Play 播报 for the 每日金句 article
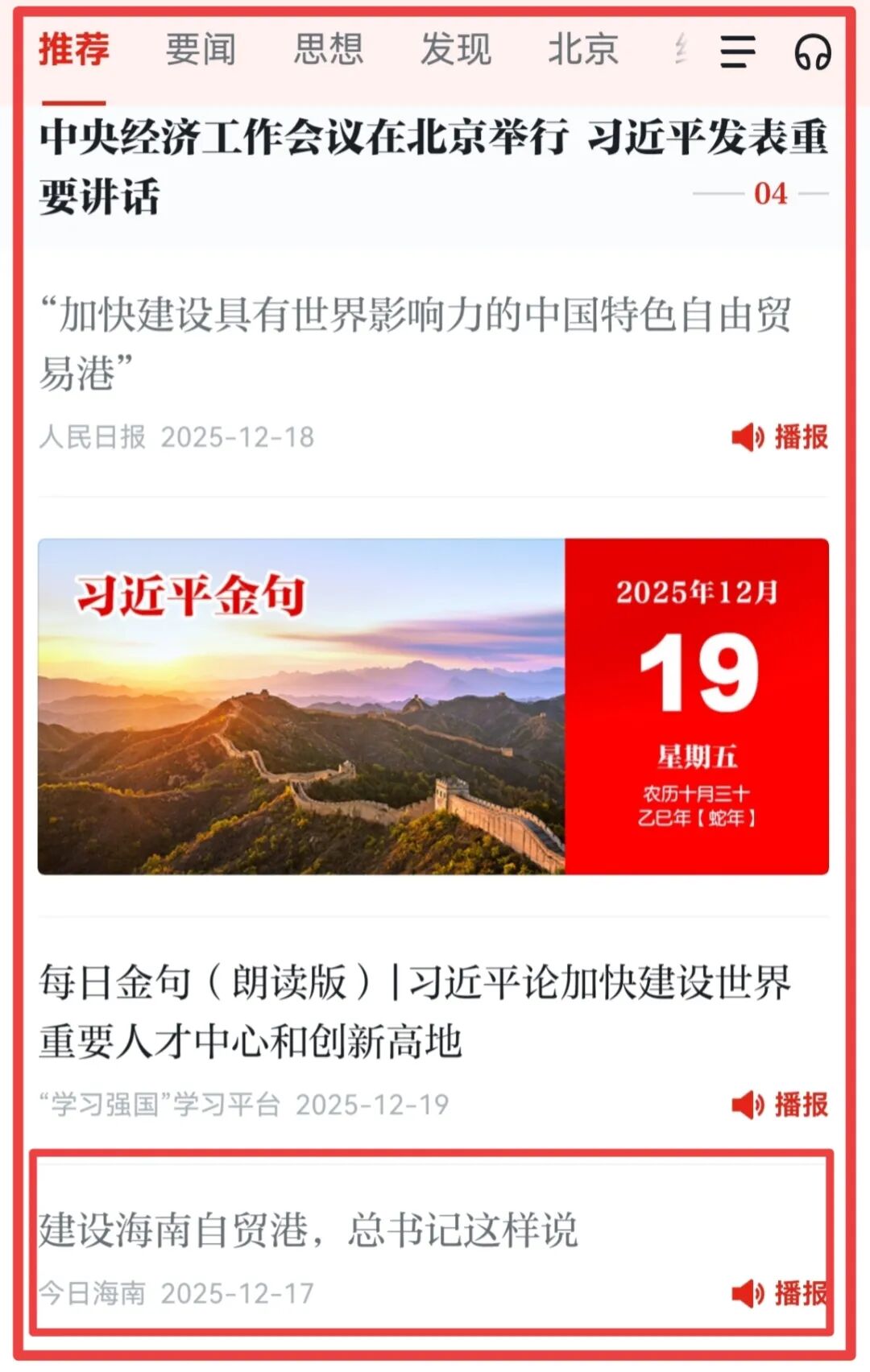The image size is (870, 1372). 780,1104
